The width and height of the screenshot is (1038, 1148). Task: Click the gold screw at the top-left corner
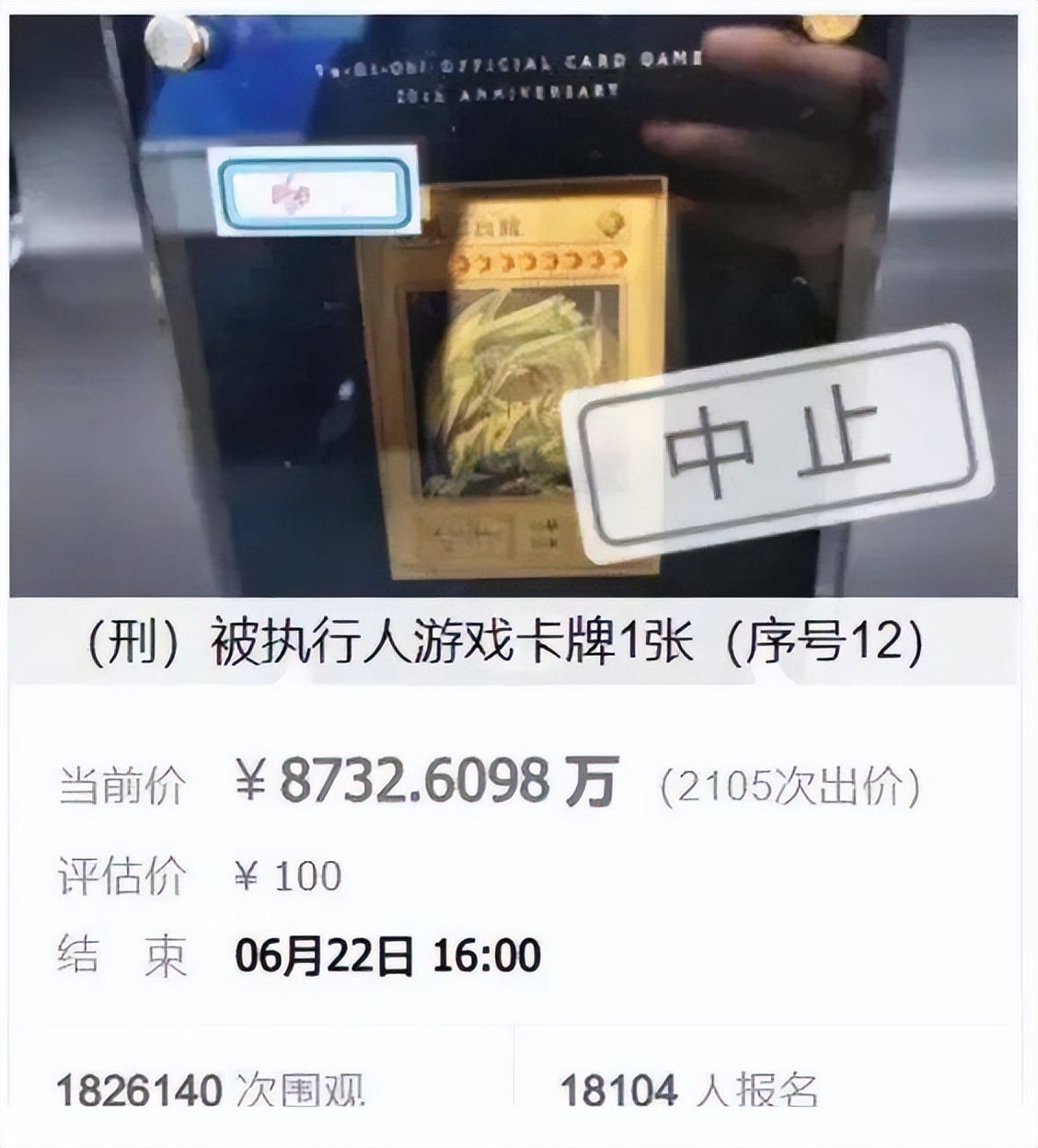coord(170,41)
